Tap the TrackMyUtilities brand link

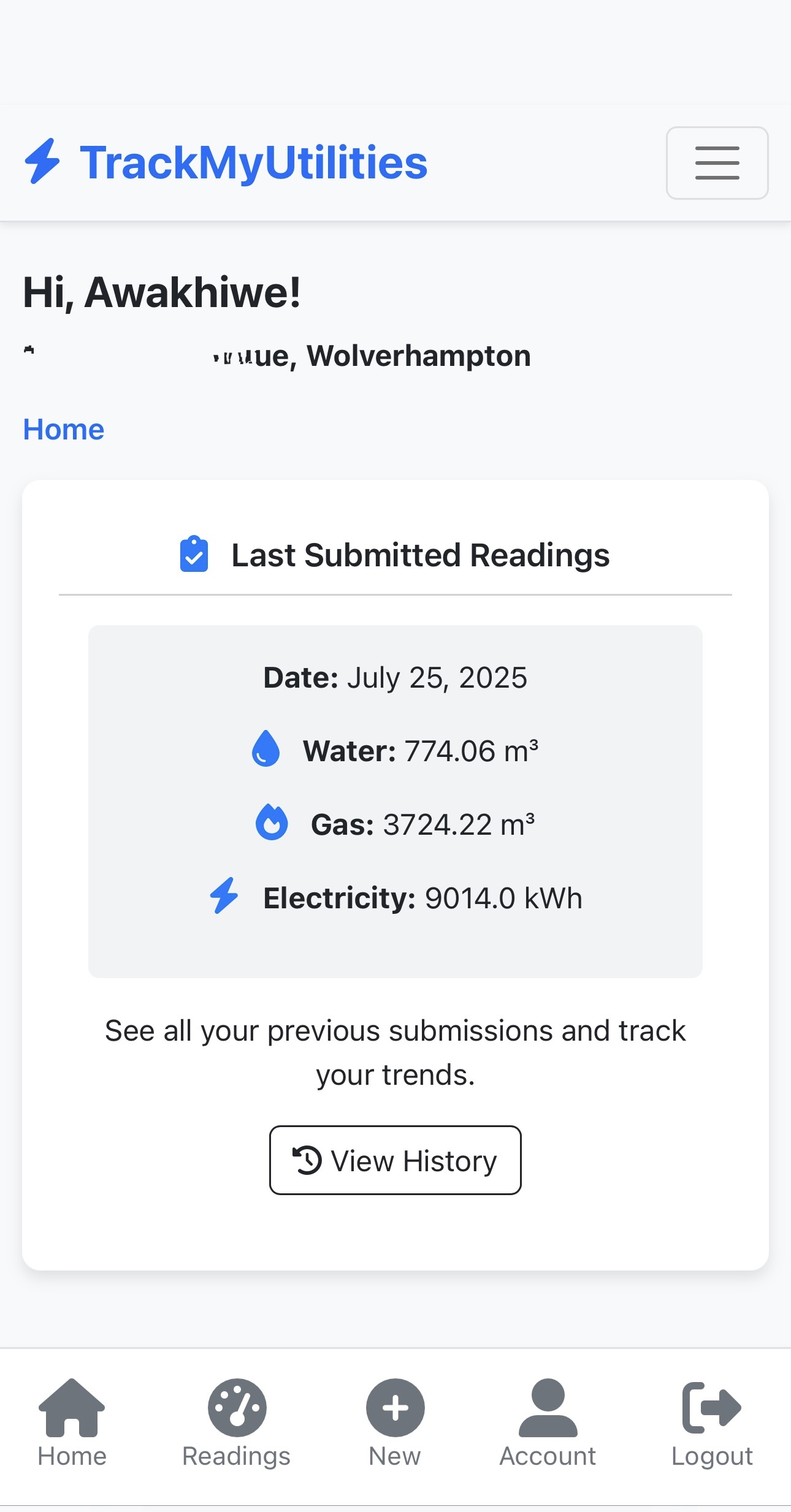[226, 162]
